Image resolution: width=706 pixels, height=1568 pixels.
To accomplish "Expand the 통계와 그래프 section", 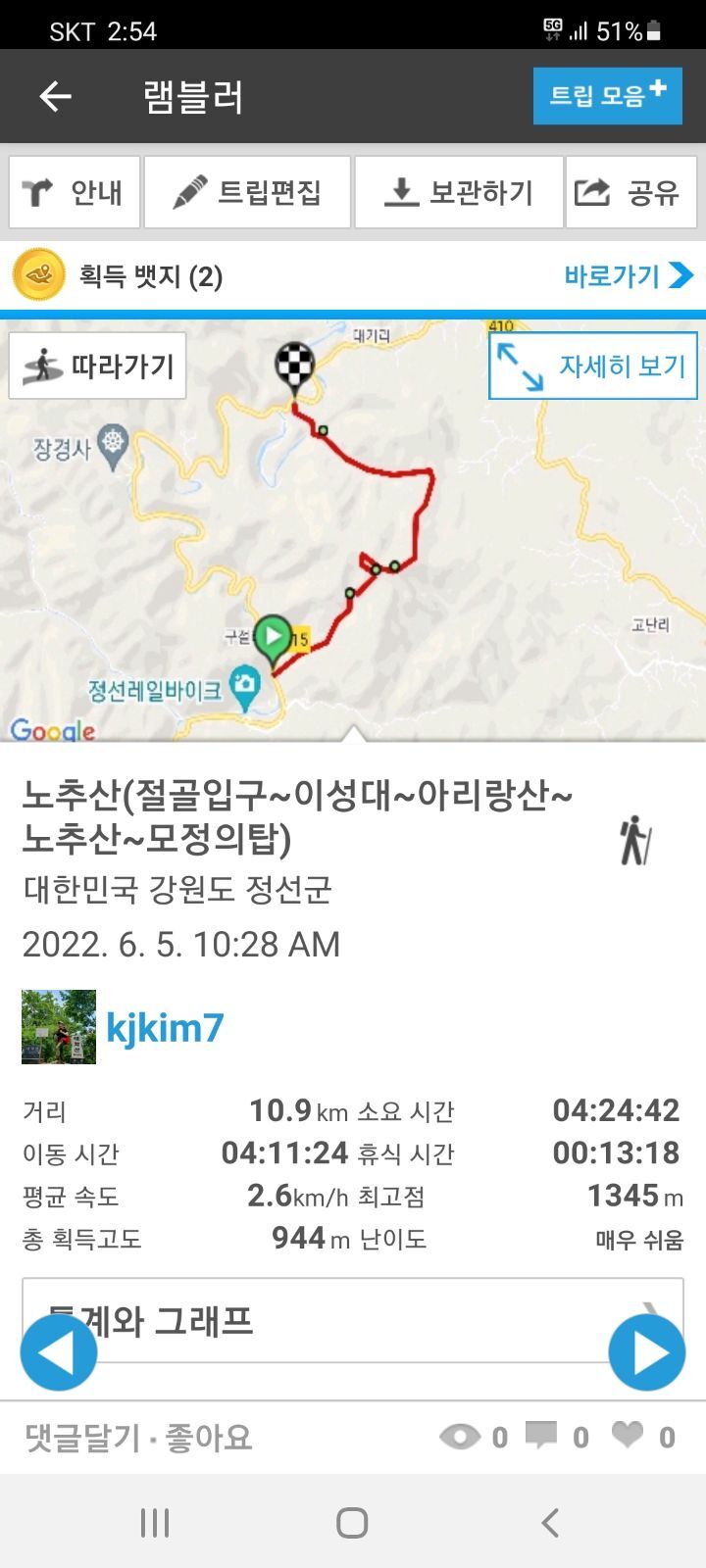I will click(353, 1320).
